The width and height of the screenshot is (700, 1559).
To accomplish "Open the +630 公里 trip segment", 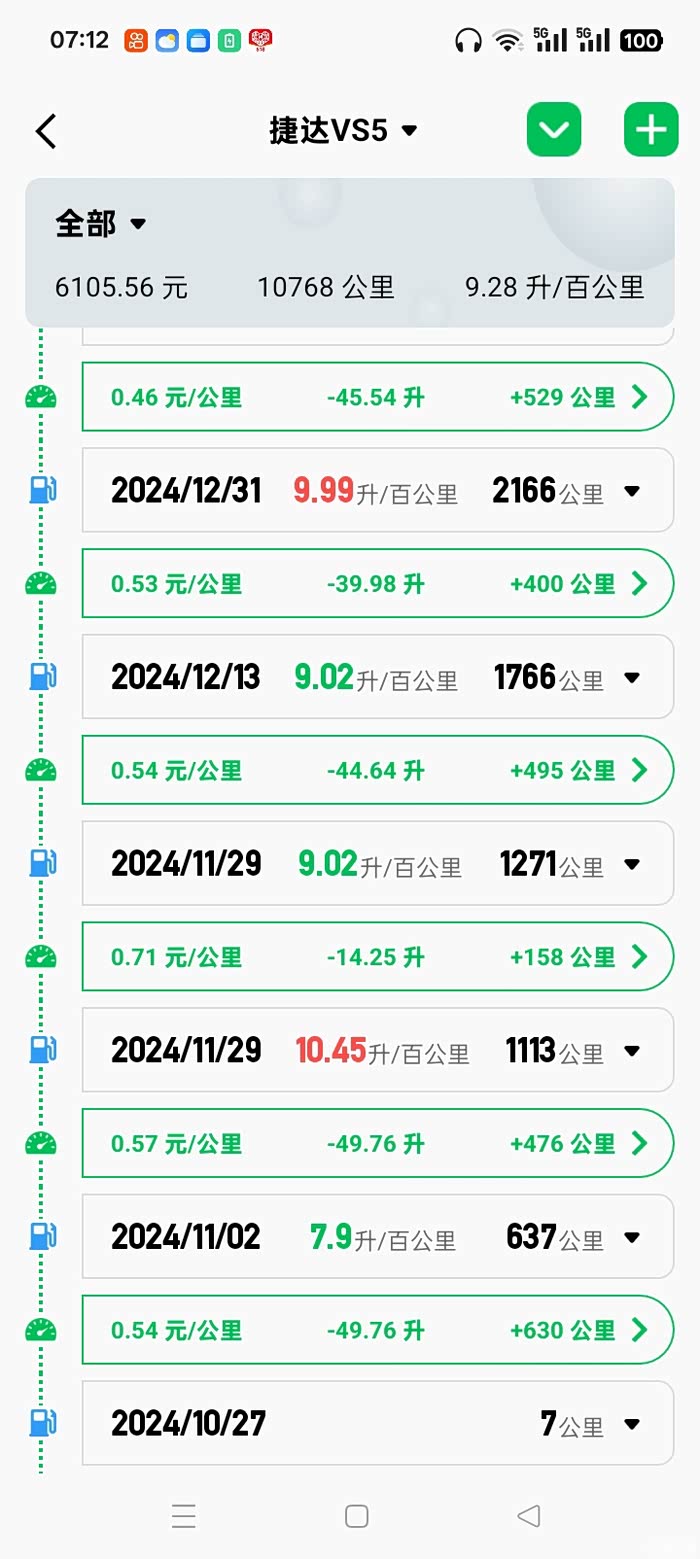I will pos(640,1330).
